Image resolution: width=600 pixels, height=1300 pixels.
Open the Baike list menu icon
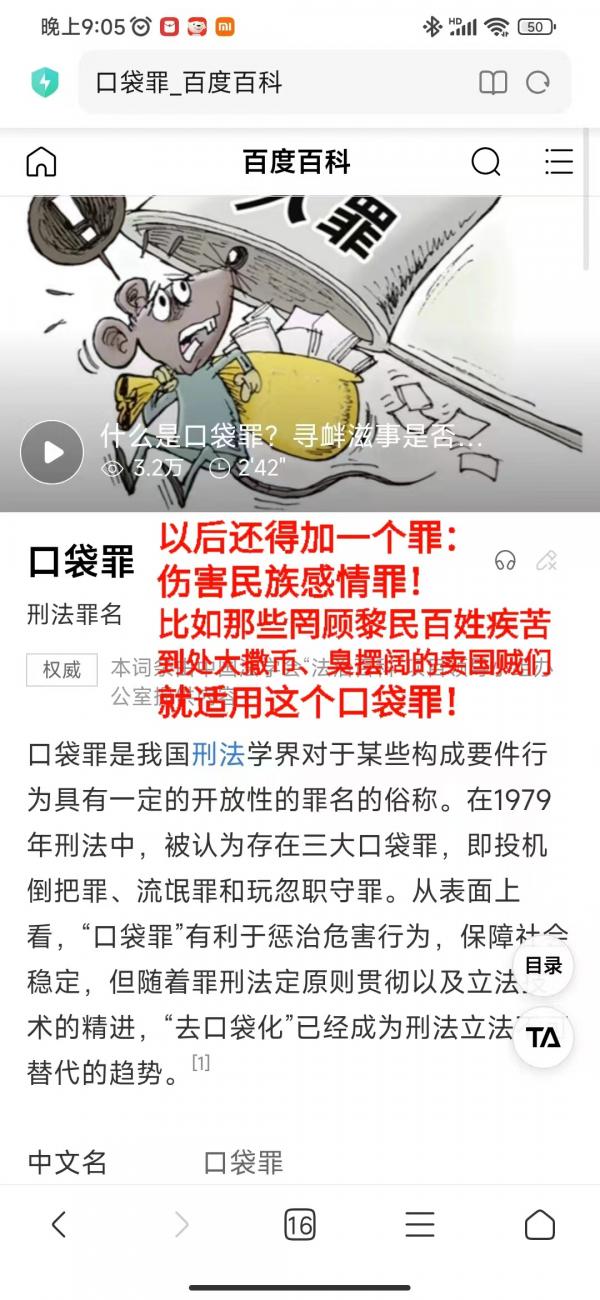point(558,162)
